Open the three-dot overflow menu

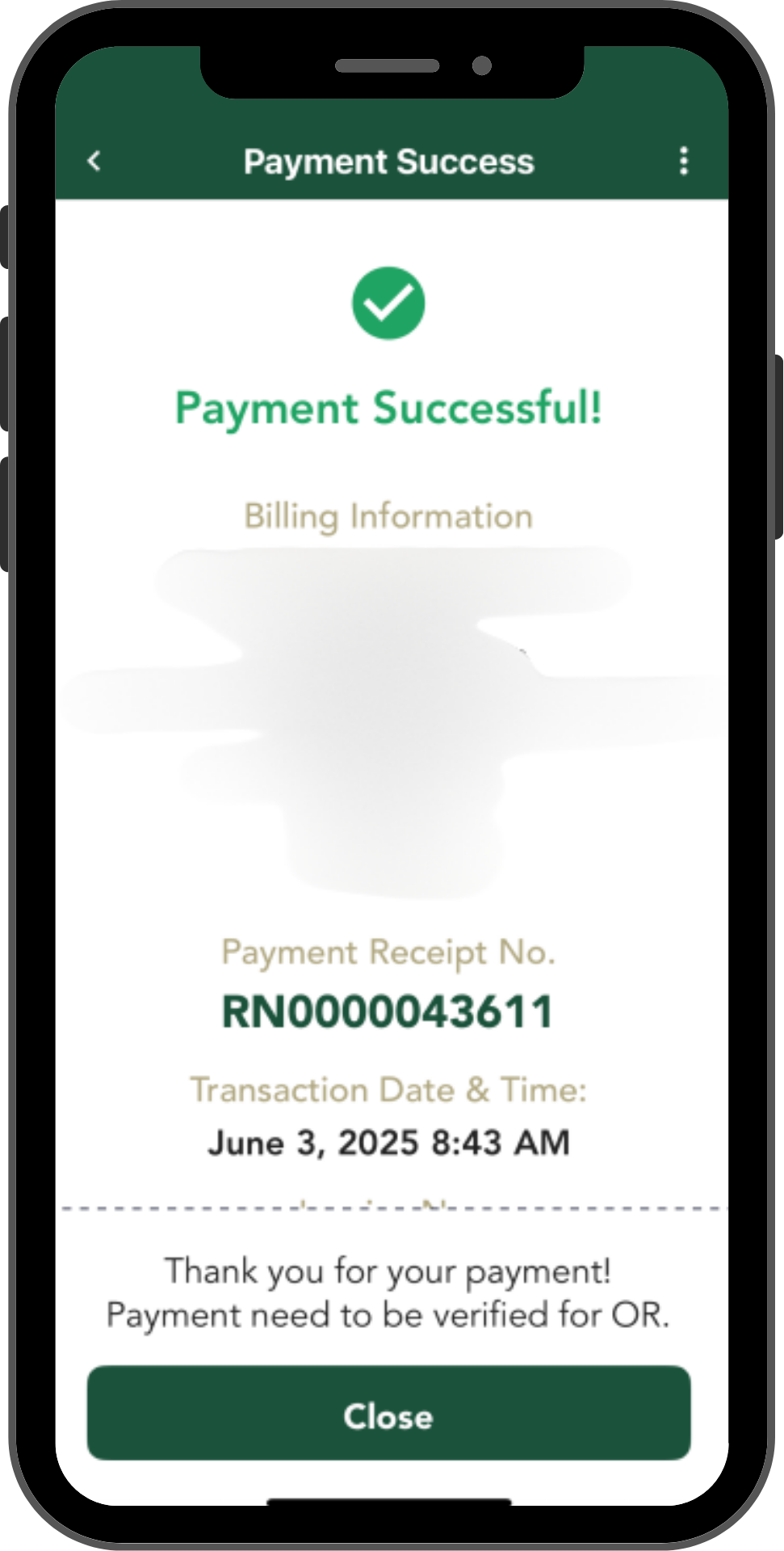tap(684, 162)
